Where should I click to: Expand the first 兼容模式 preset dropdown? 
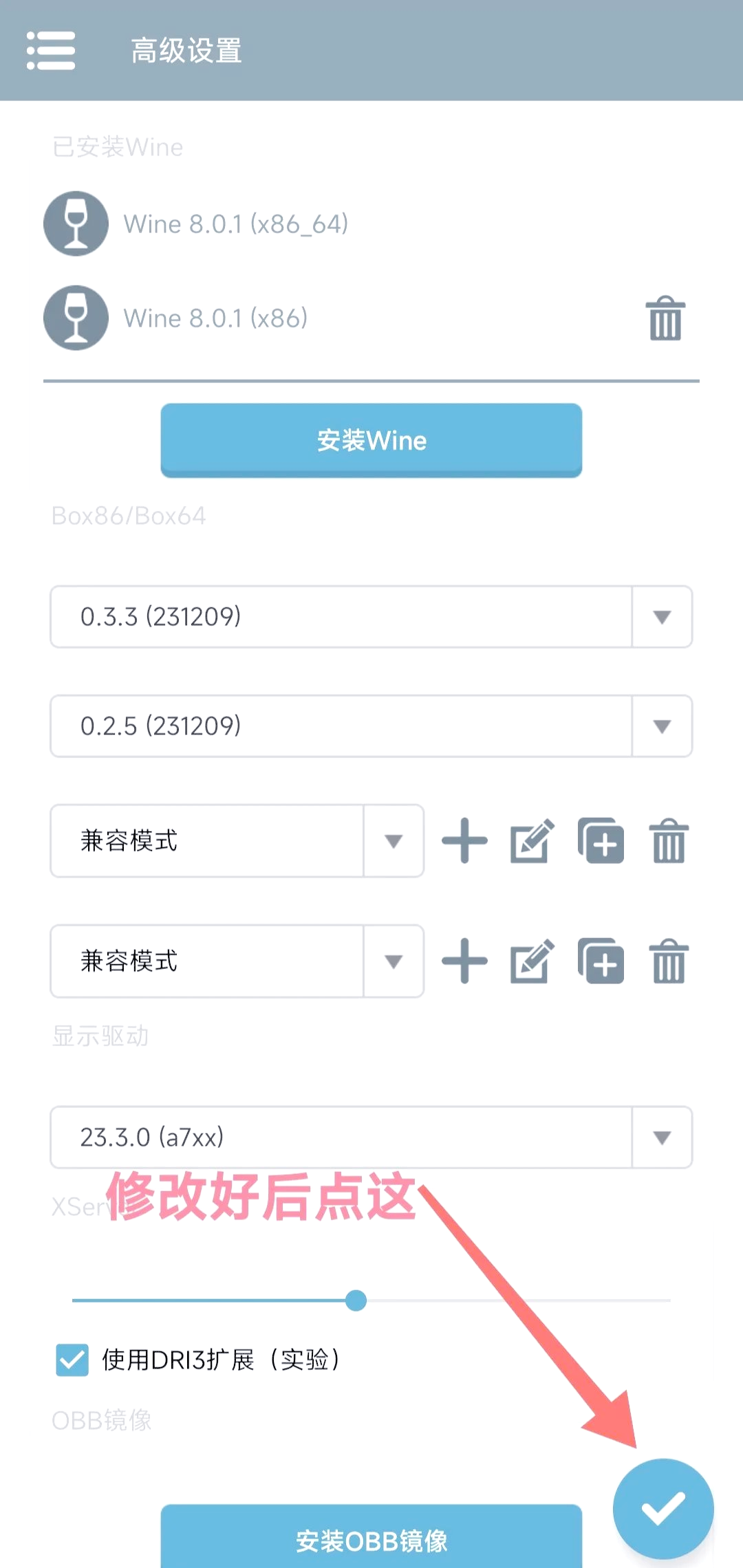tap(393, 841)
